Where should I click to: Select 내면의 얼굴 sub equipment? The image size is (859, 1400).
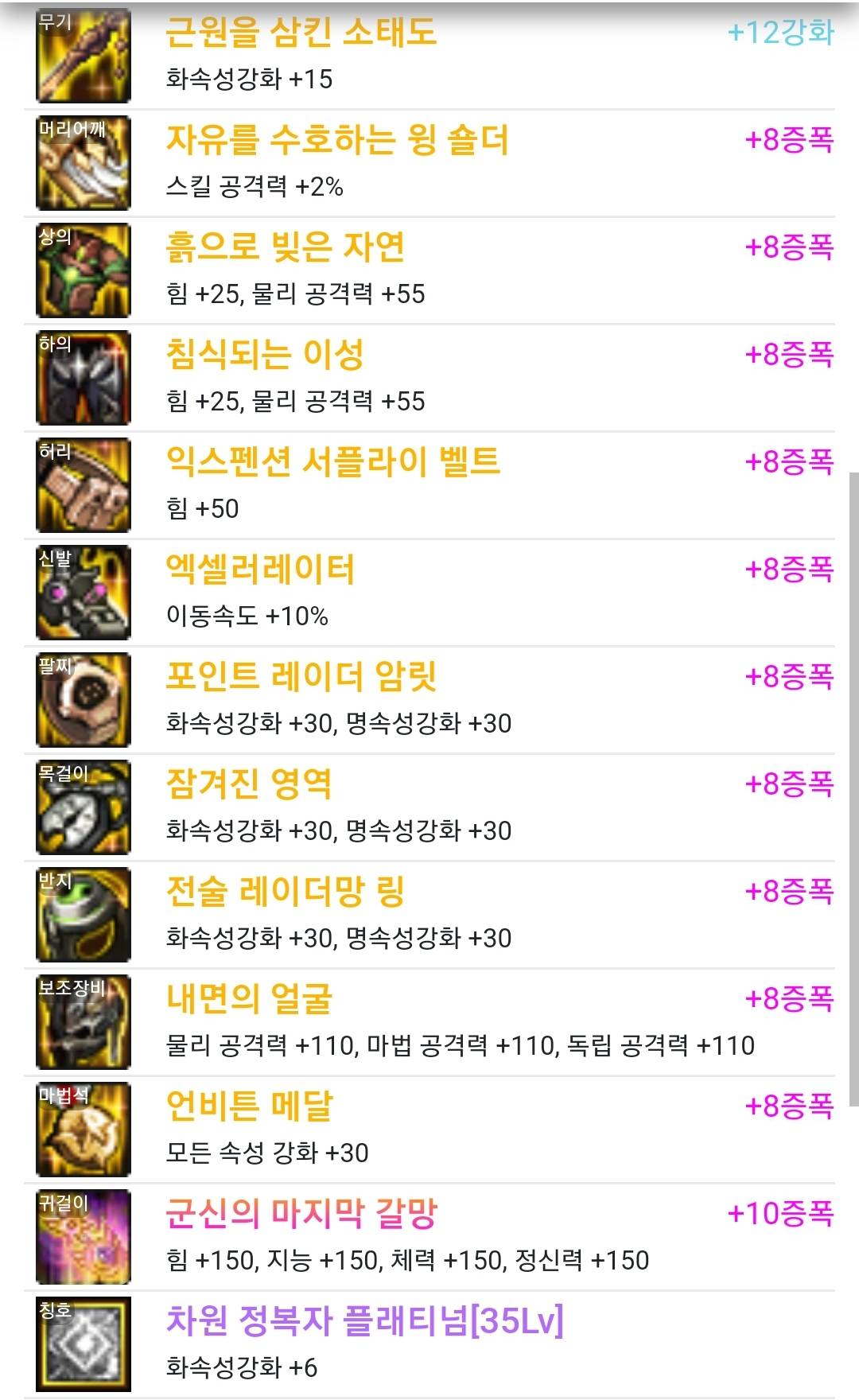[x=249, y=1000]
